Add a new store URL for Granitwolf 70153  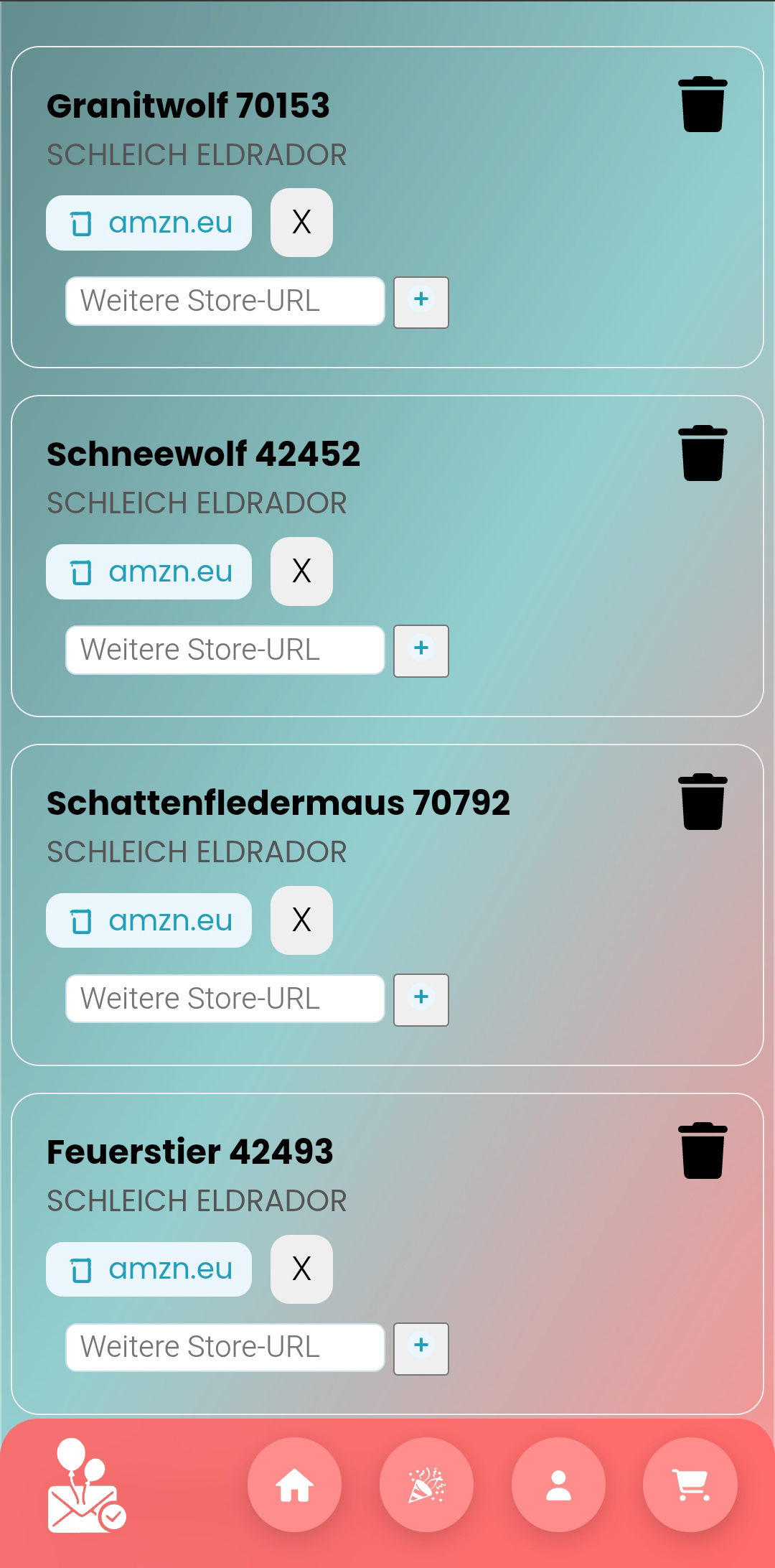point(421,302)
